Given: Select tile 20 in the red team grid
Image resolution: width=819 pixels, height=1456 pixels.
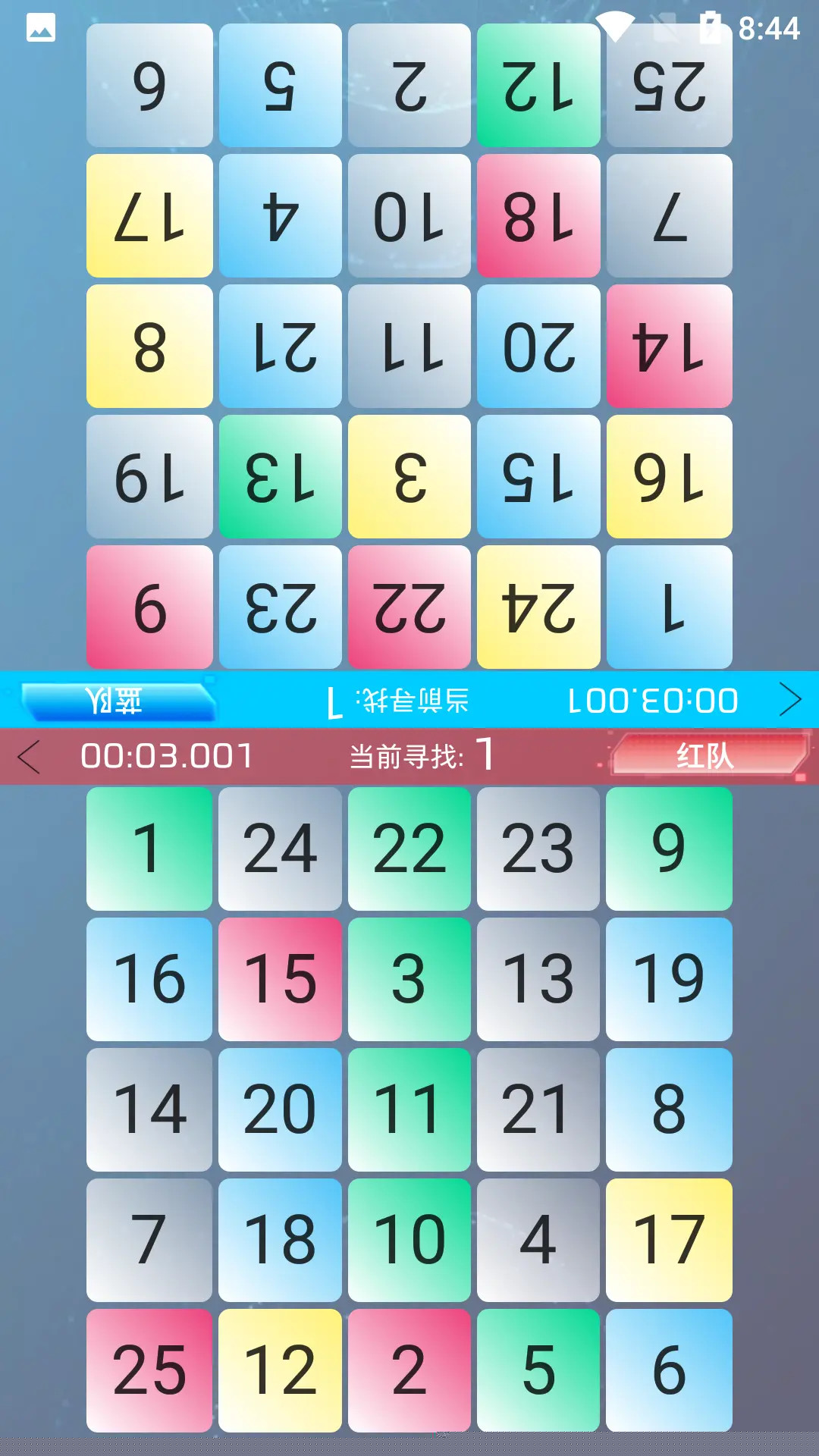Looking at the screenshot, I should (x=280, y=1109).
